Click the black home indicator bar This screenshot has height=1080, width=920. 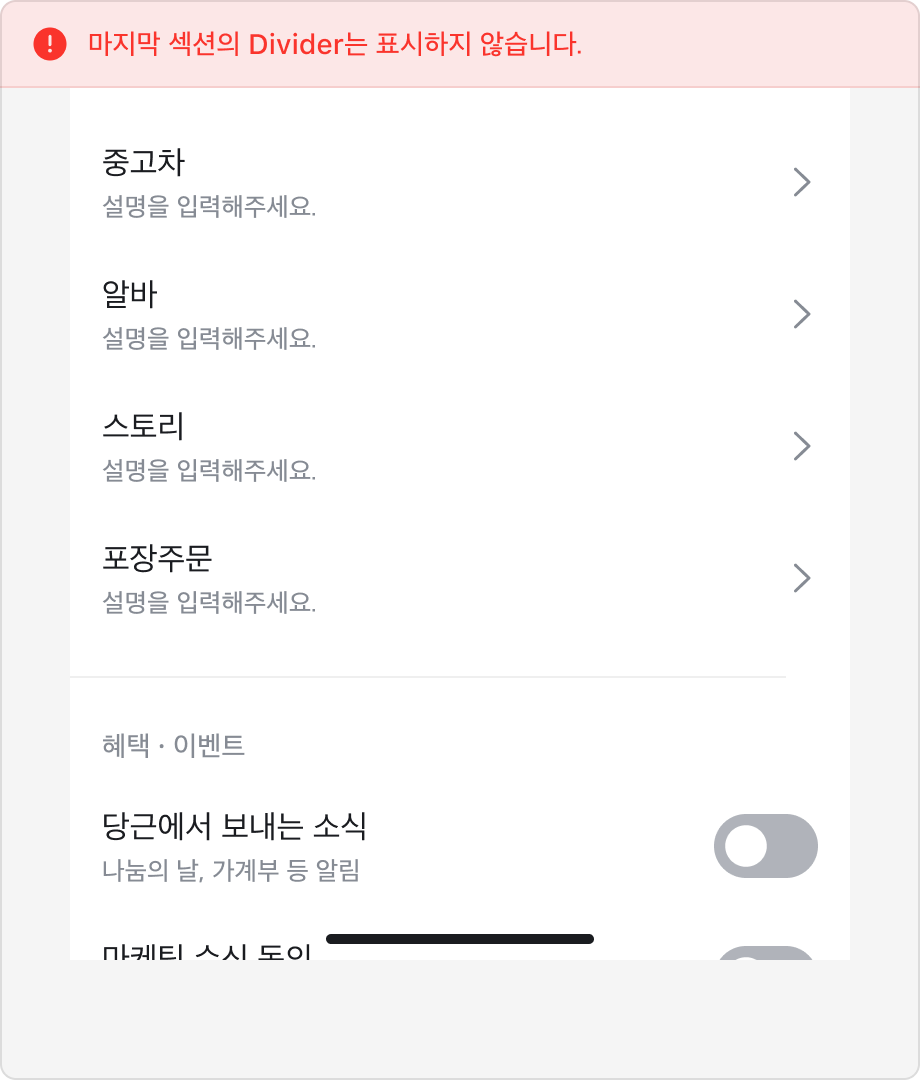[x=460, y=939]
